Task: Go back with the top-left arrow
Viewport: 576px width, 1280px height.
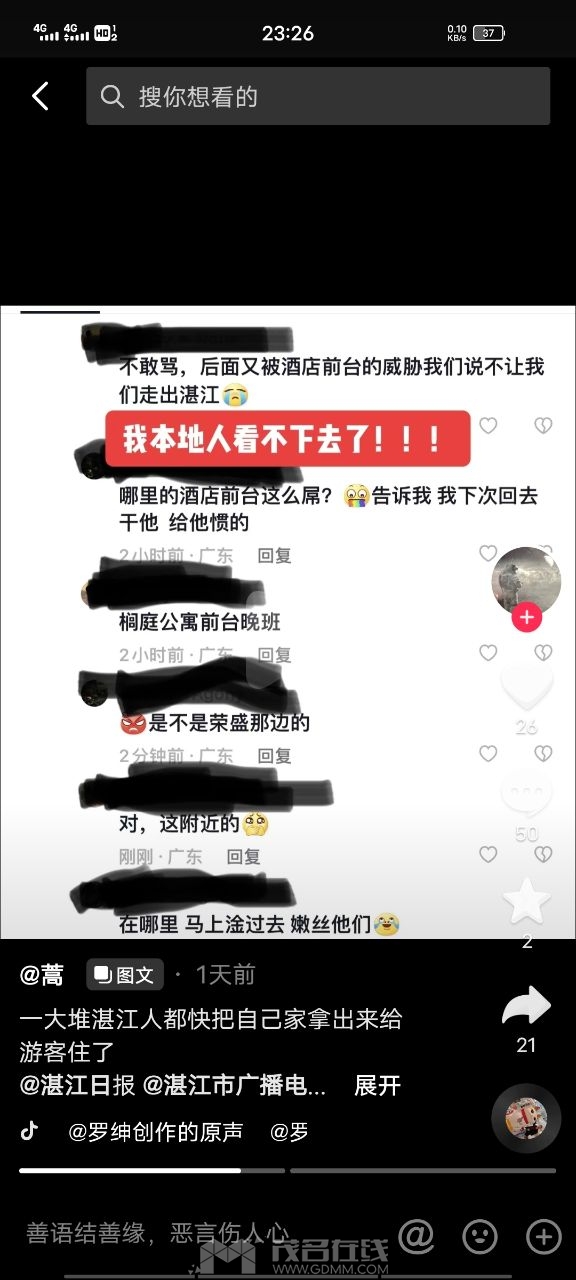Action: pos(40,96)
